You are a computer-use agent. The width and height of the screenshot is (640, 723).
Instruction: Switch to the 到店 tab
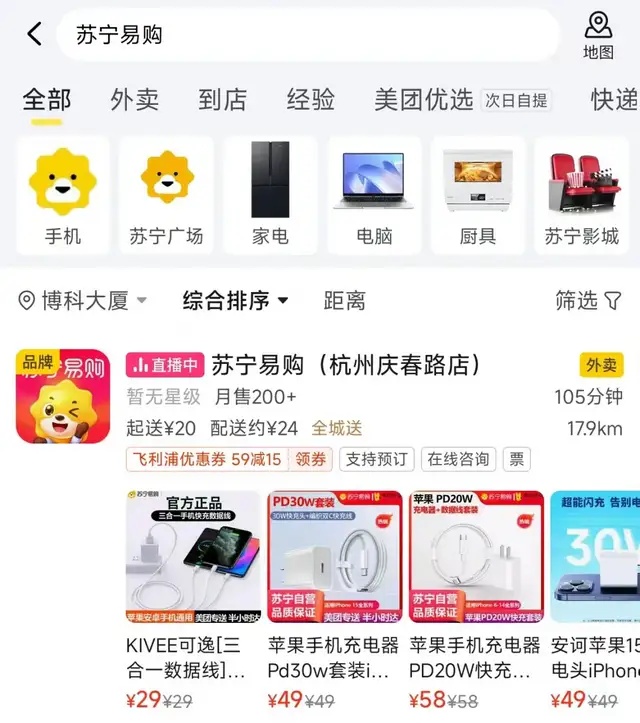222,99
